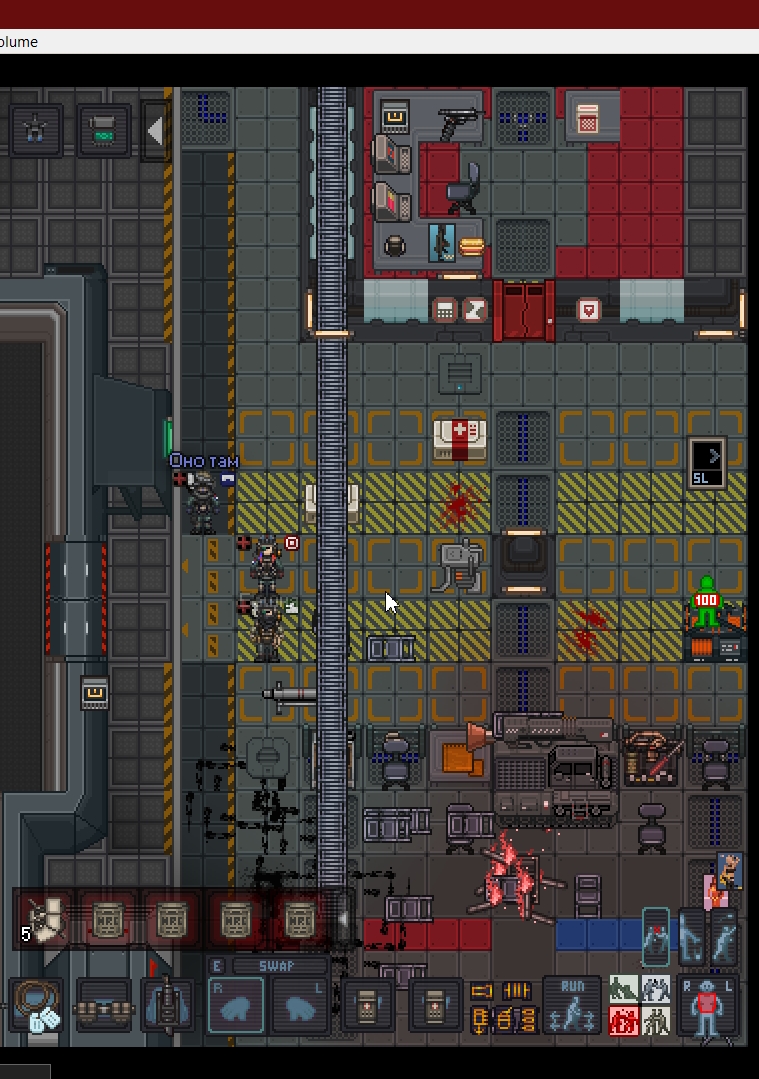The height and width of the screenshot is (1079, 759).
Task: Select the right hand slot
Action: (x=235, y=1005)
